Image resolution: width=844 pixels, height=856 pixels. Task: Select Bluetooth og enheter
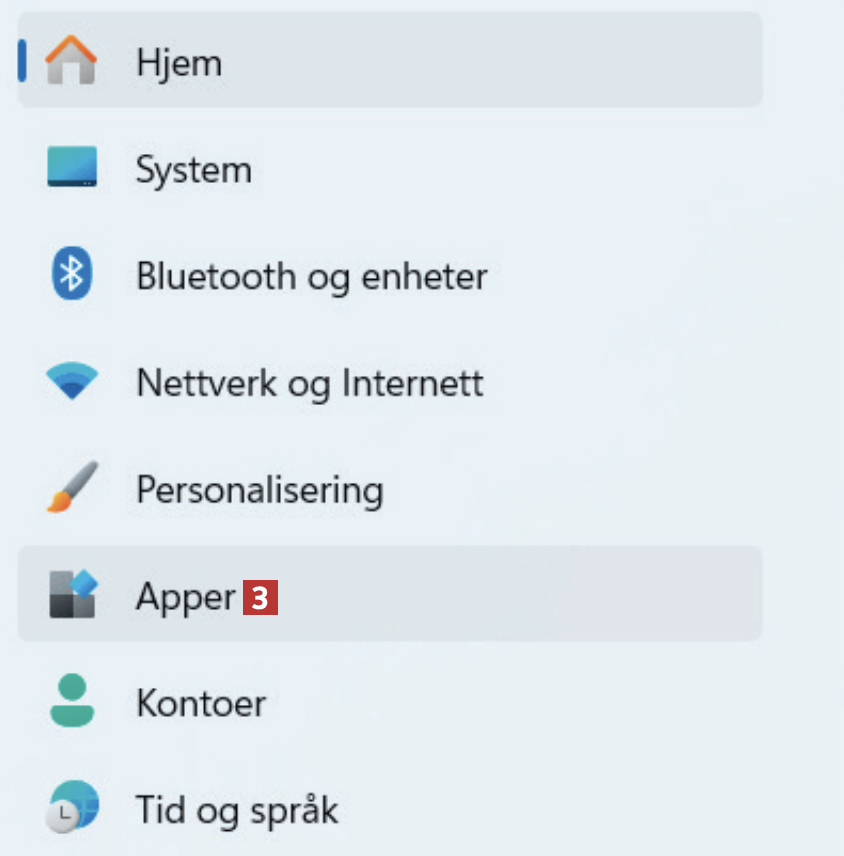311,276
